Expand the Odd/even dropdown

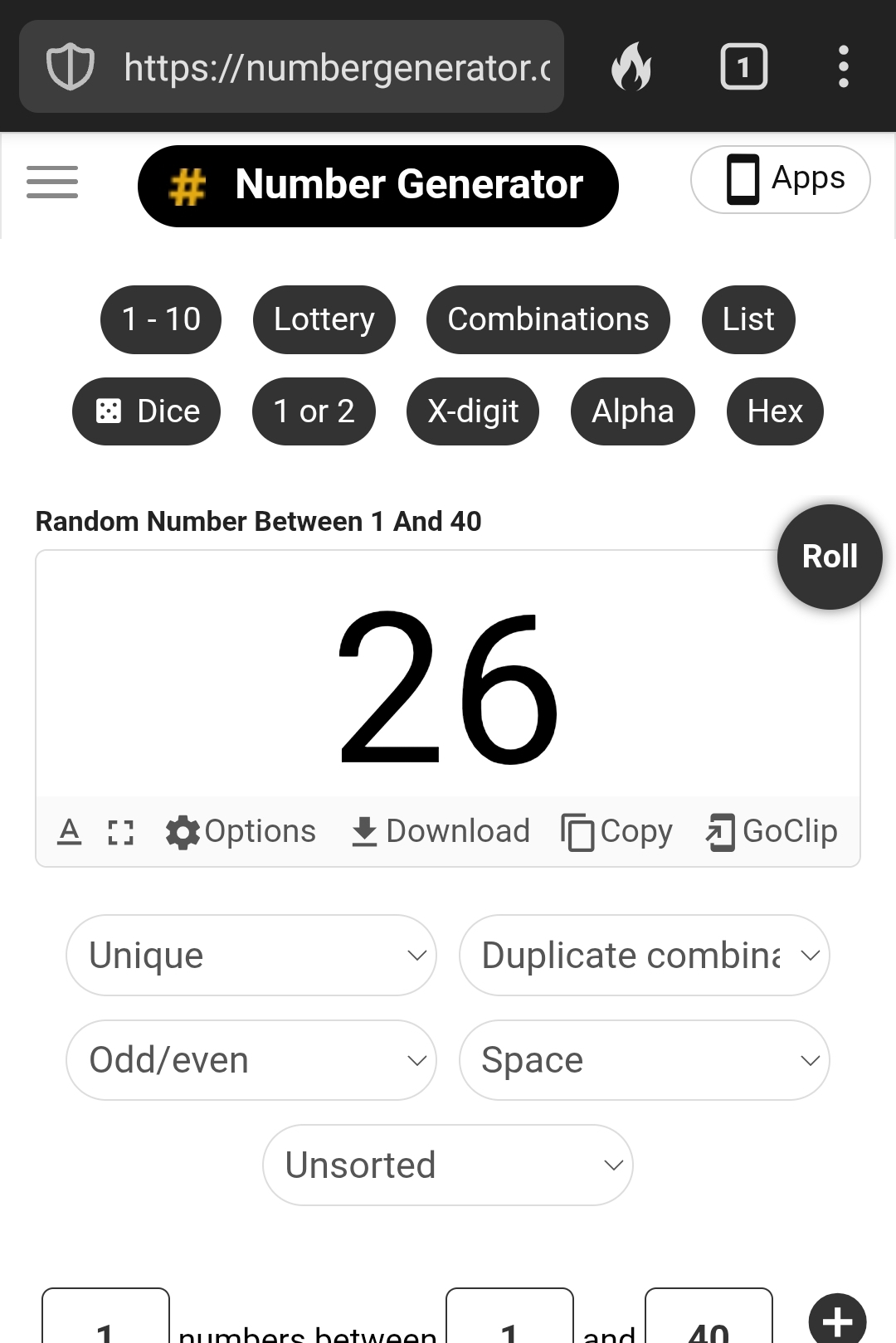click(251, 1060)
